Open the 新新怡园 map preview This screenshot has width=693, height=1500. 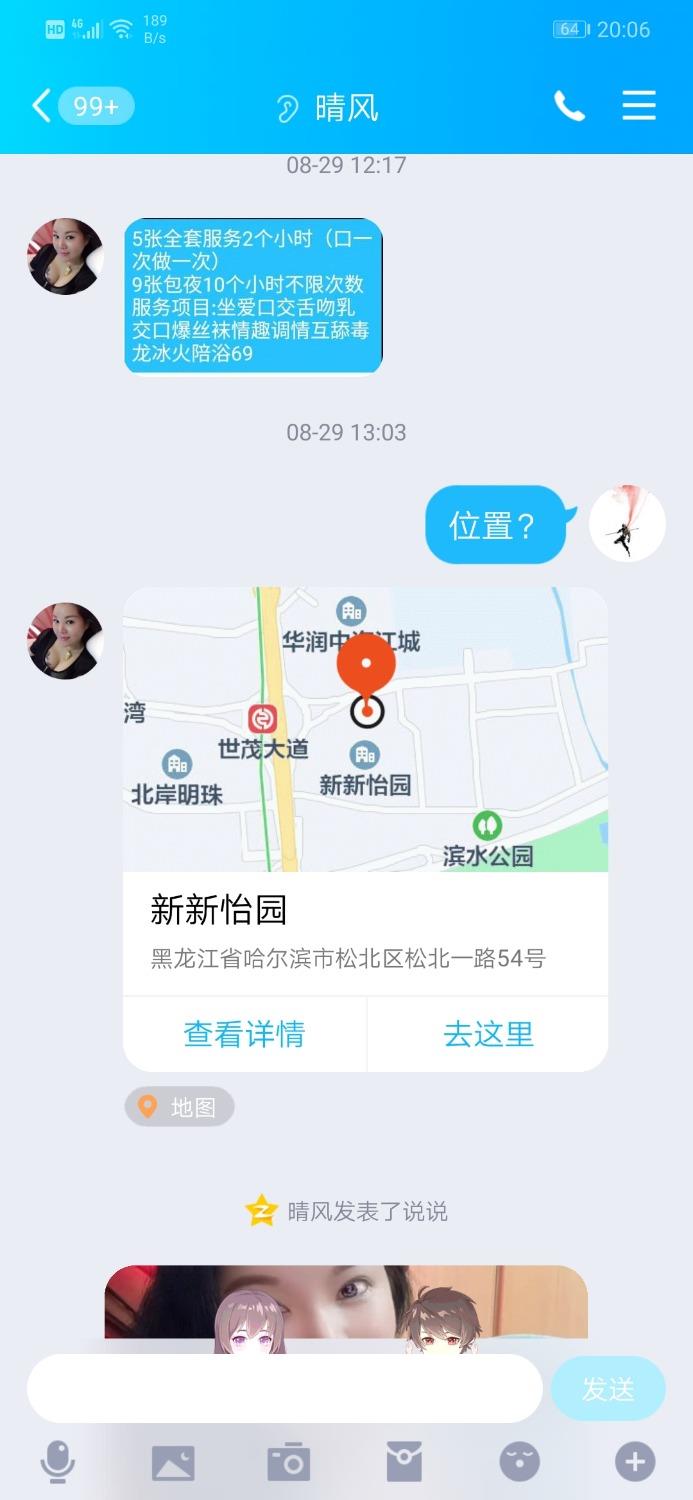click(x=365, y=730)
